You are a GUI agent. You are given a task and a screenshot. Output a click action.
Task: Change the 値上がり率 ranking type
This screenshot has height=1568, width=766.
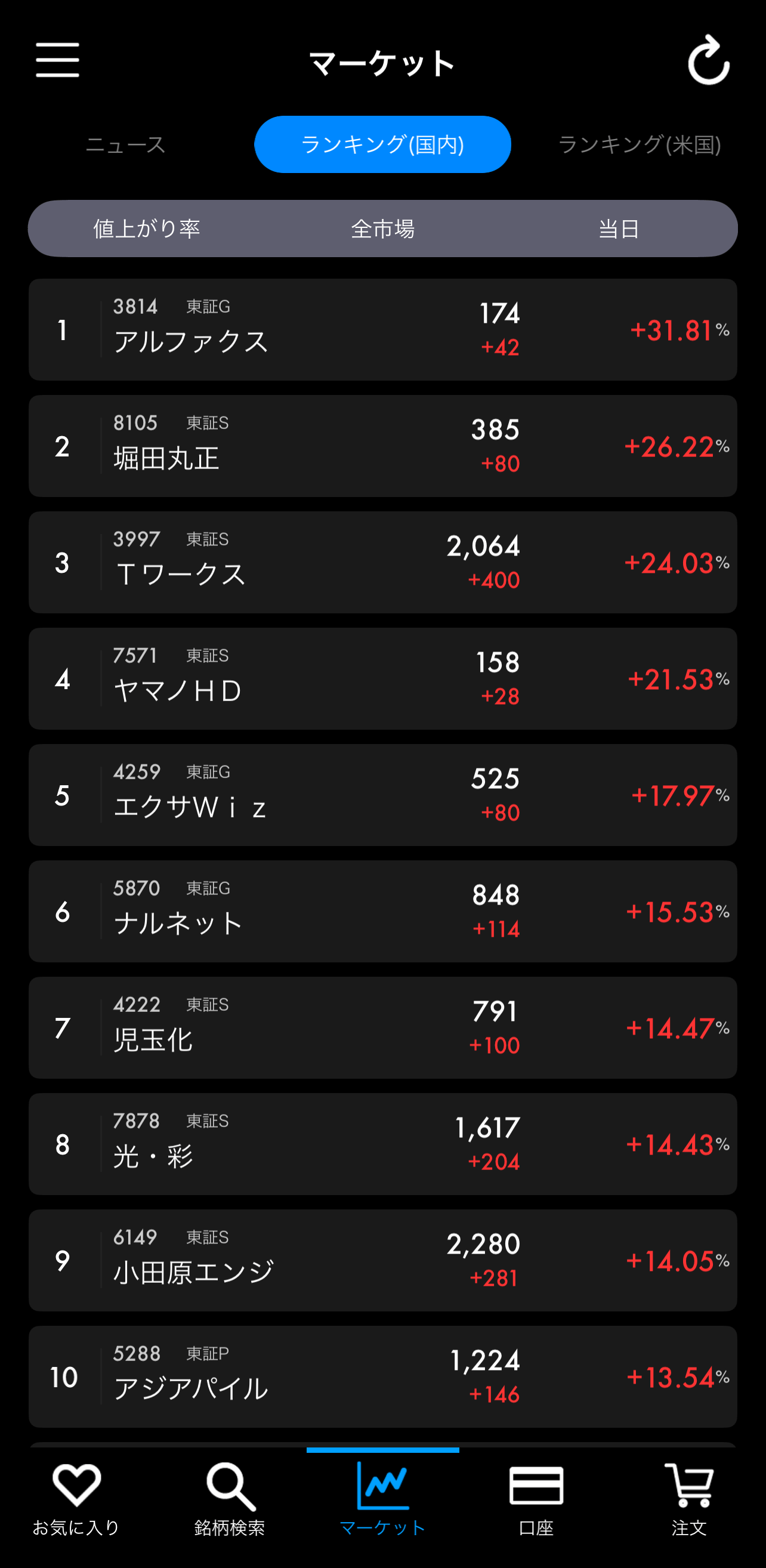(x=147, y=229)
